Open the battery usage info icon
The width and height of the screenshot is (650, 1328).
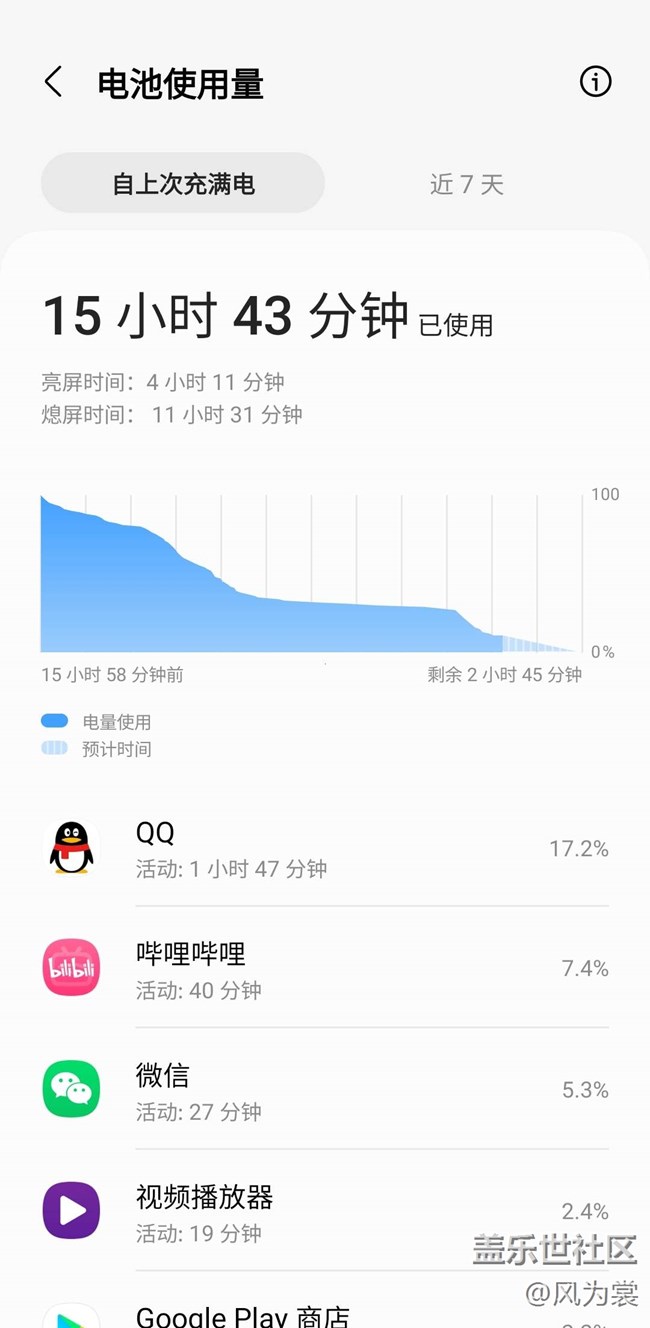click(x=595, y=82)
